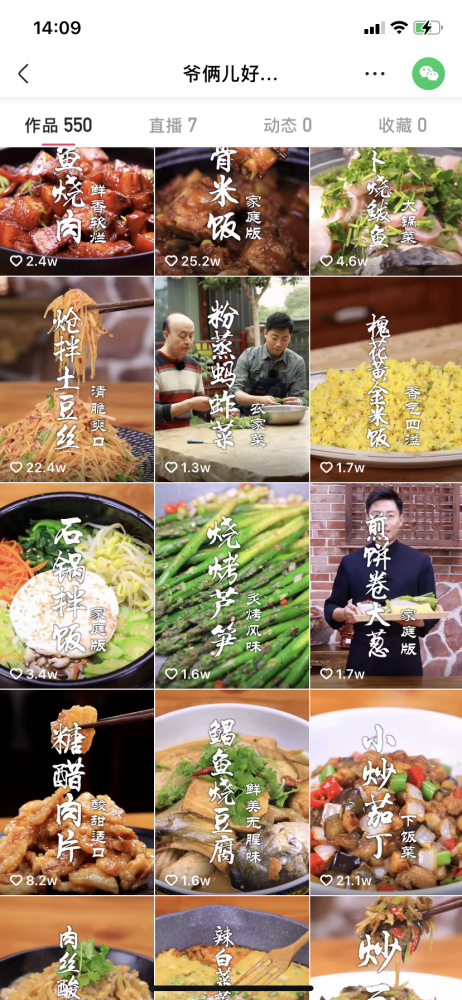The height and width of the screenshot is (1000, 462).
Task: Open the 煎饼卷大葱 video
Action: coord(386,585)
